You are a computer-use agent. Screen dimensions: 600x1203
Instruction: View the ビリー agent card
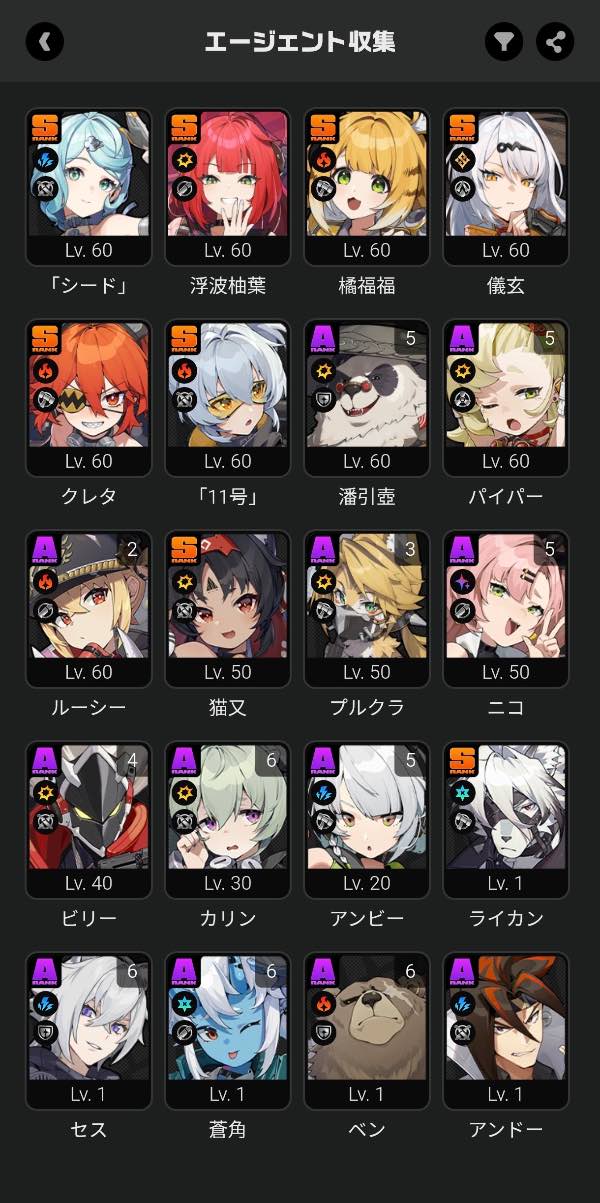tap(88, 820)
